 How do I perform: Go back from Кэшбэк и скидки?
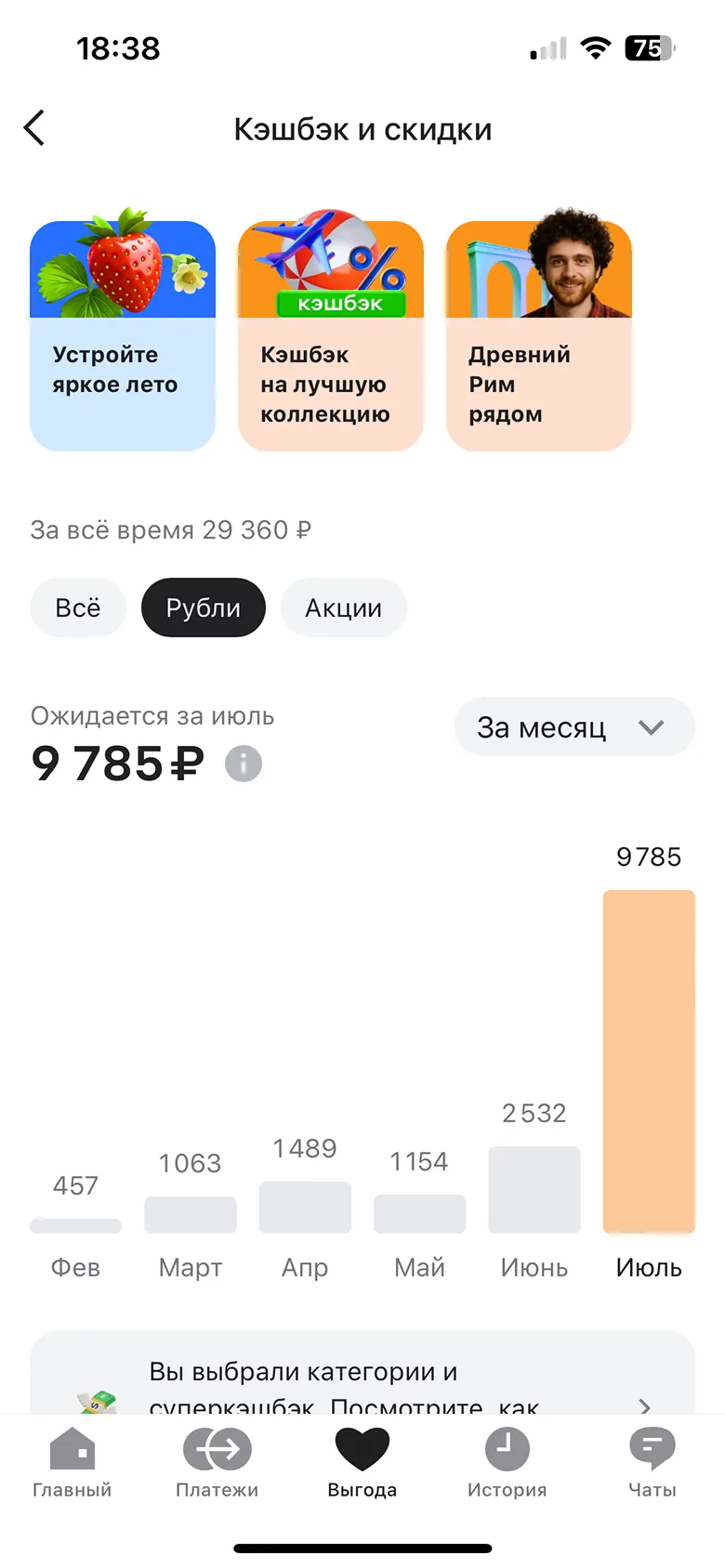(34, 128)
